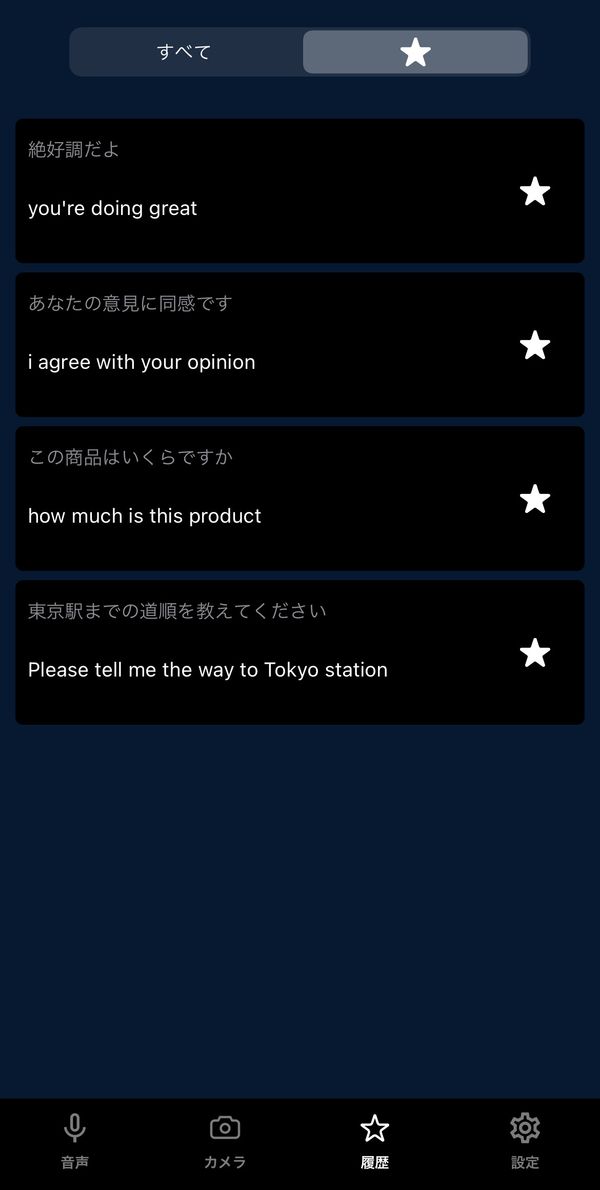The image size is (600, 1190).
Task: Remove star from "i agree with your opinion"
Action: (x=535, y=345)
